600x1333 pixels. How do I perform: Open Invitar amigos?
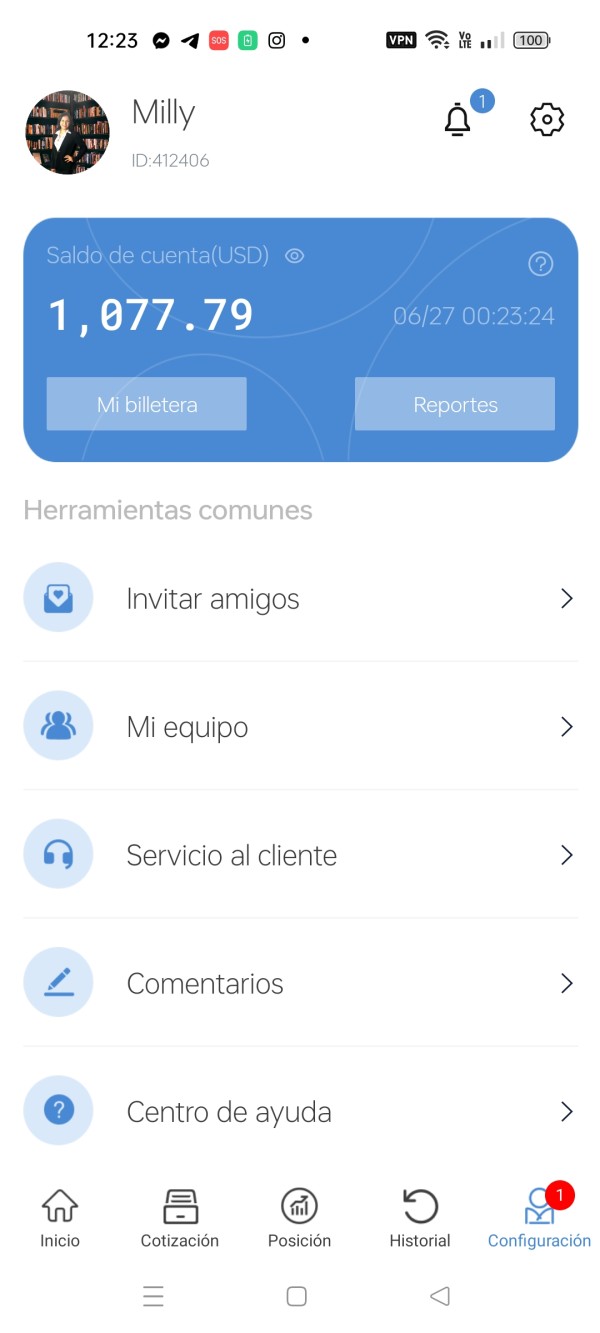tap(300, 598)
